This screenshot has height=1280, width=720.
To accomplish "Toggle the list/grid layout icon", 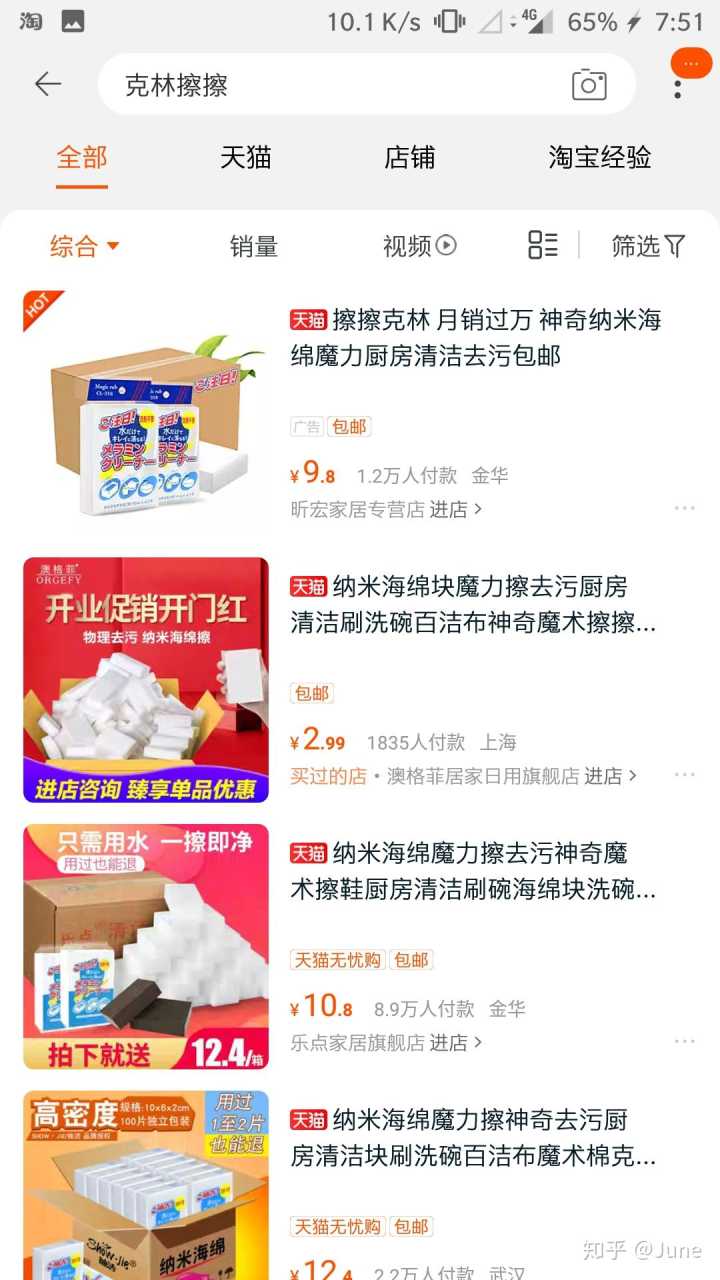I will [543, 245].
